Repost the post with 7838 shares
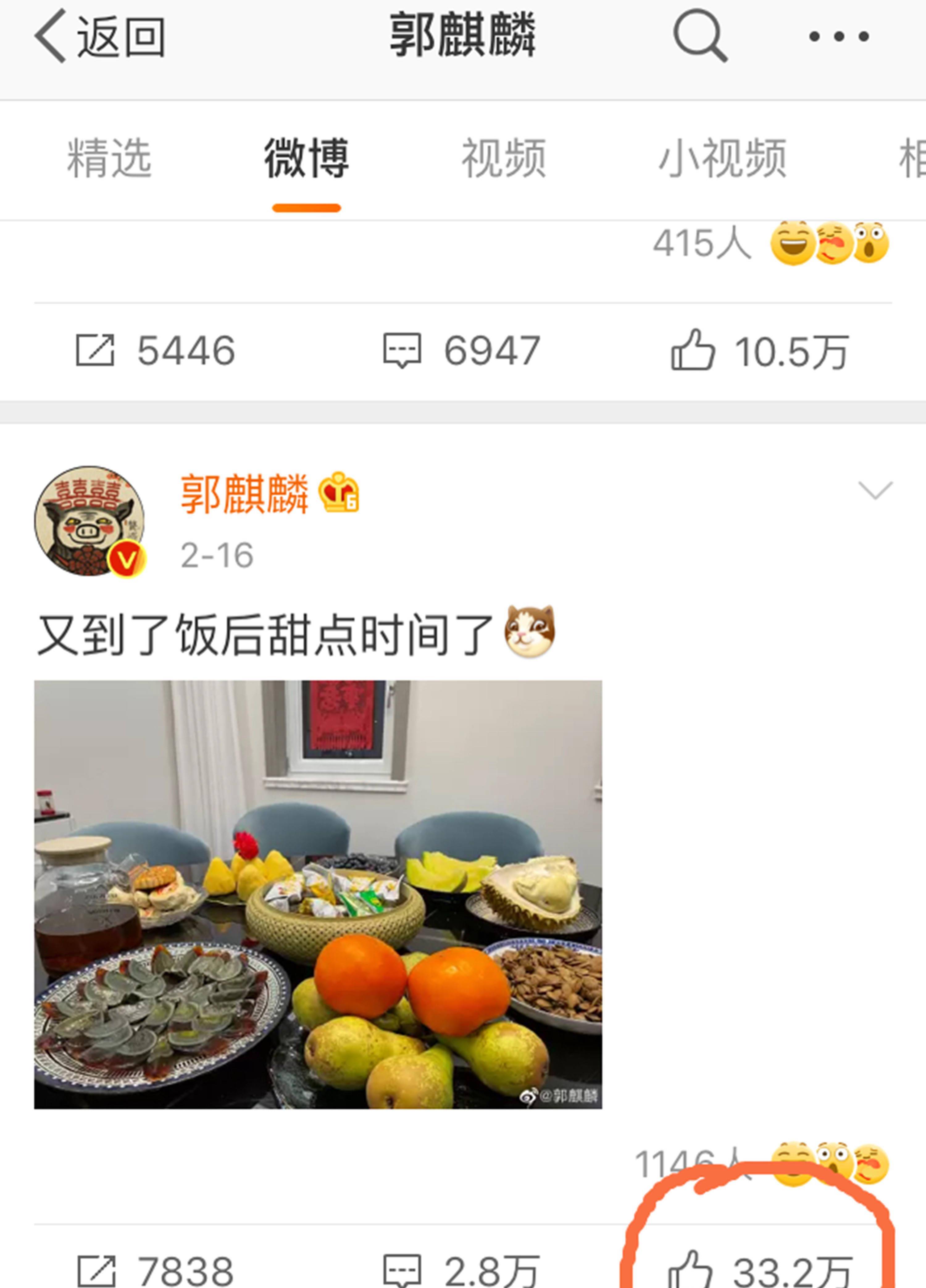 click(x=155, y=1271)
